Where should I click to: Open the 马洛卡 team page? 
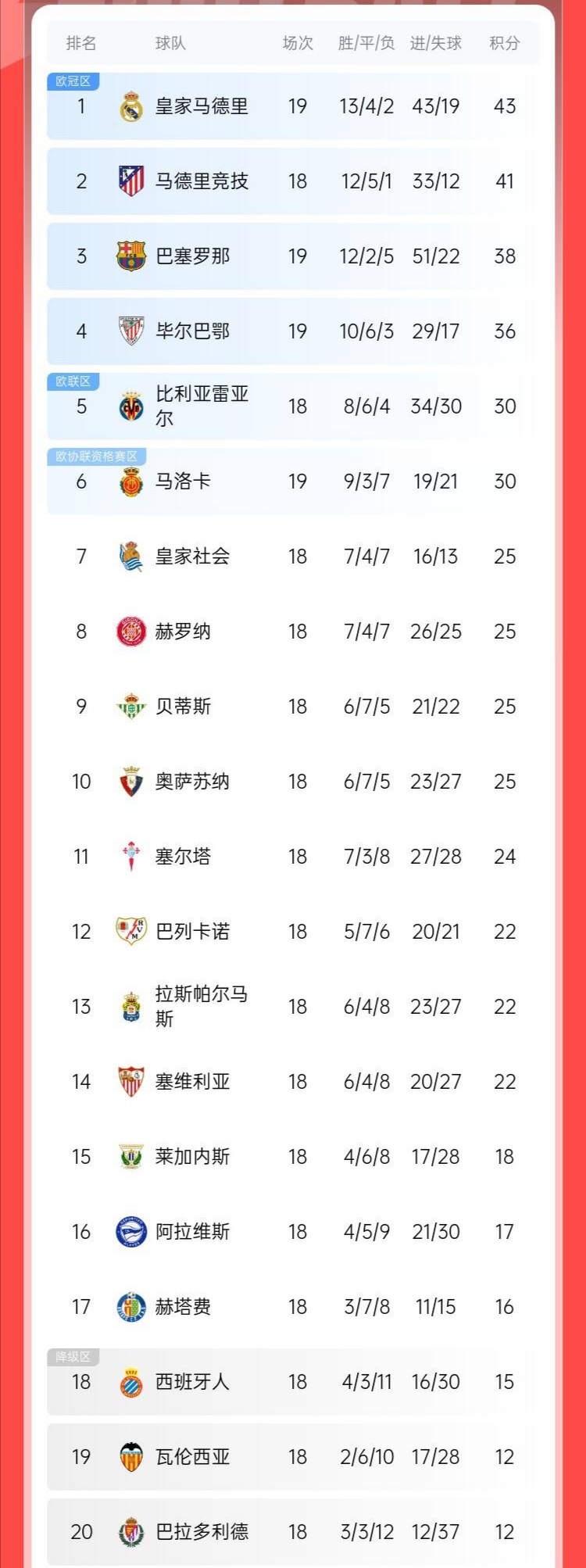[184, 481]
